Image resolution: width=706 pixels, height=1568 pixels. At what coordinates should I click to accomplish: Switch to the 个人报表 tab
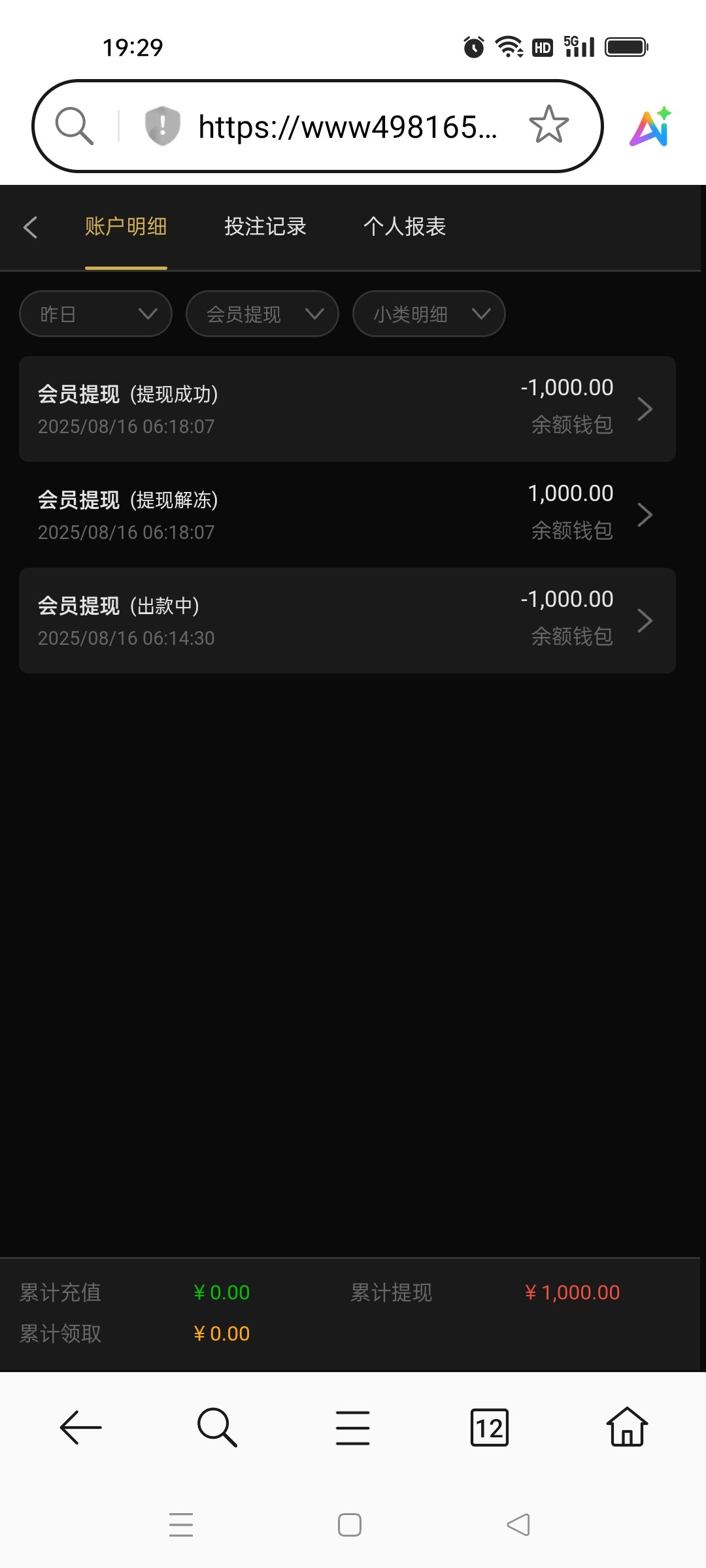point(405,227)
